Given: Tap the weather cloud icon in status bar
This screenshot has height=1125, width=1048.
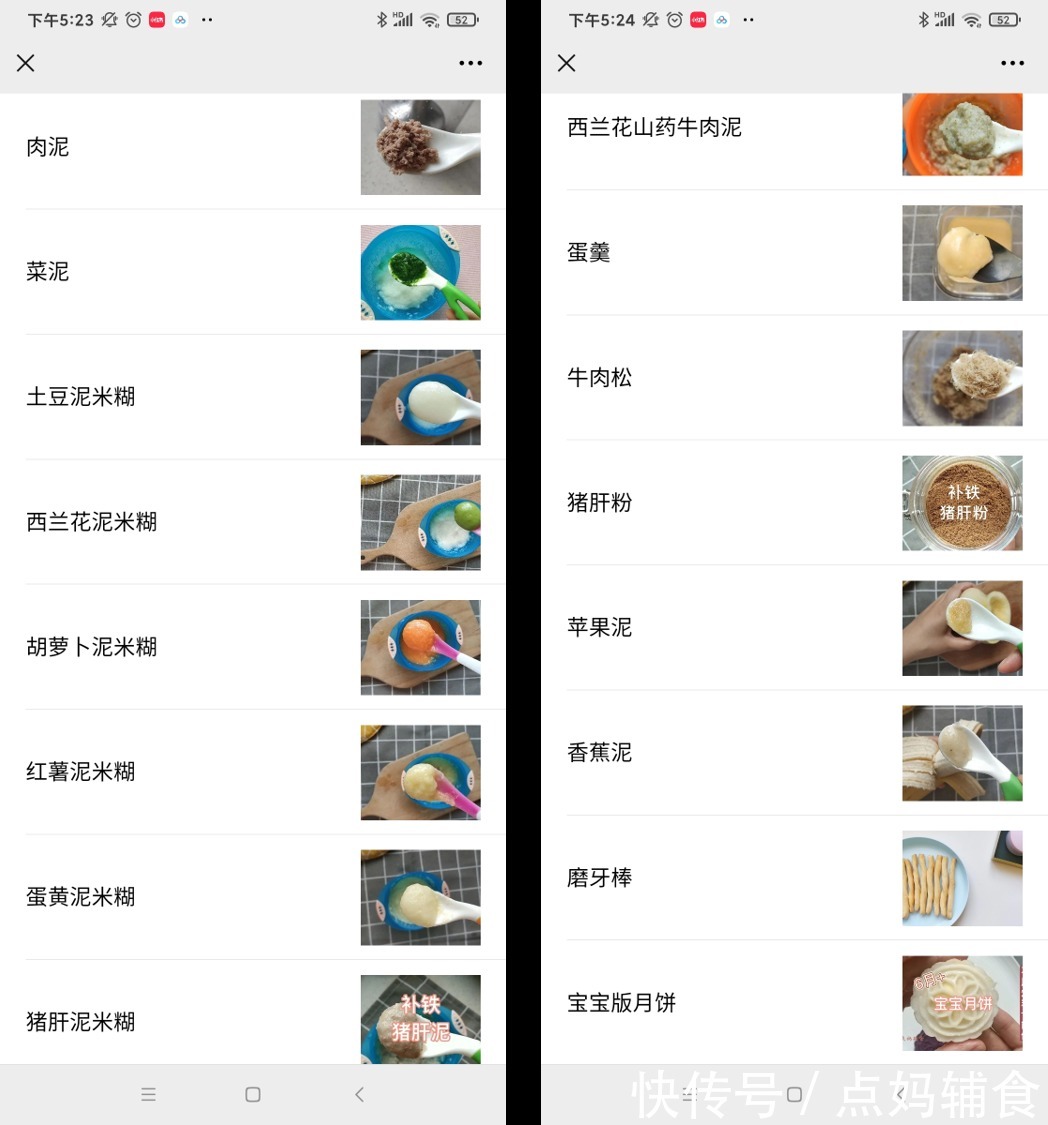Looking at the screenshot, I should click(181, 19).
